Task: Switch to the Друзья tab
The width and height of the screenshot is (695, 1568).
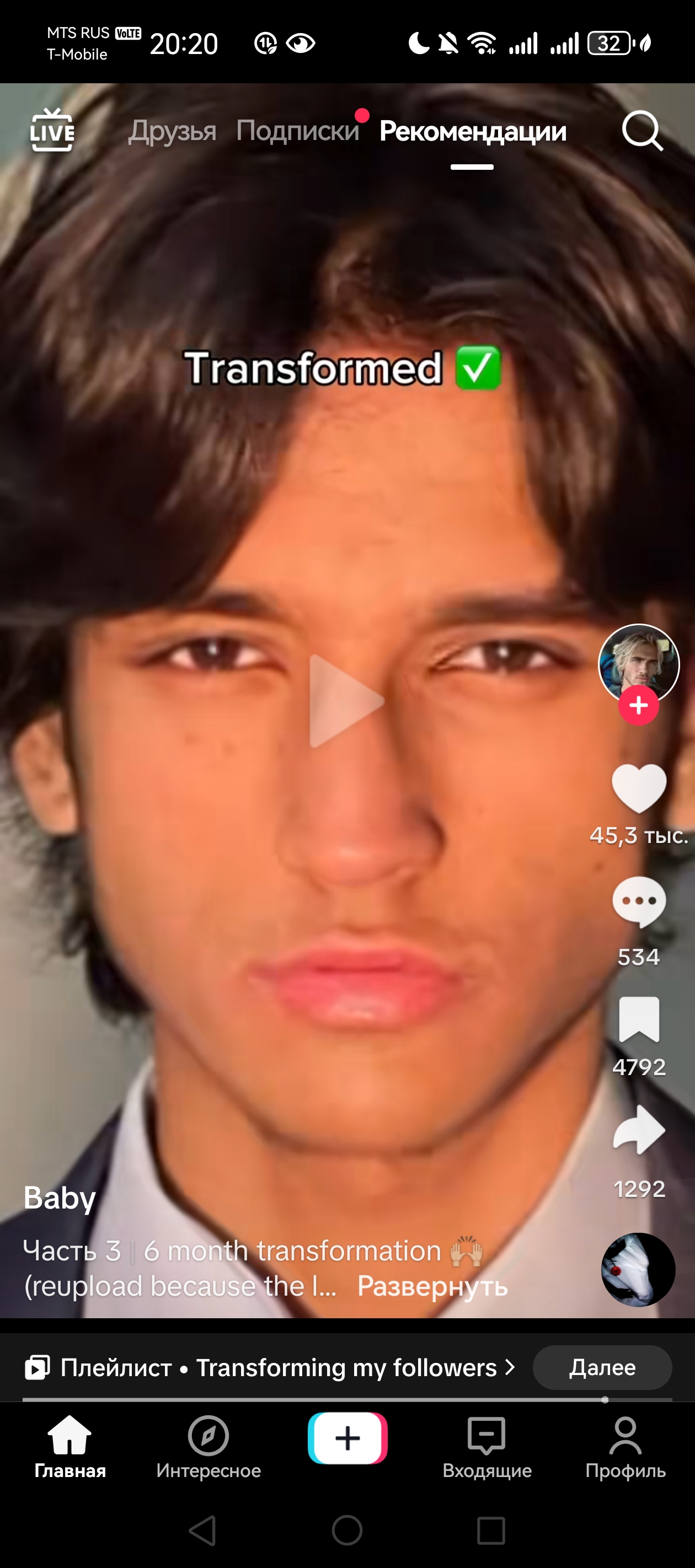Action: point(173,131)
